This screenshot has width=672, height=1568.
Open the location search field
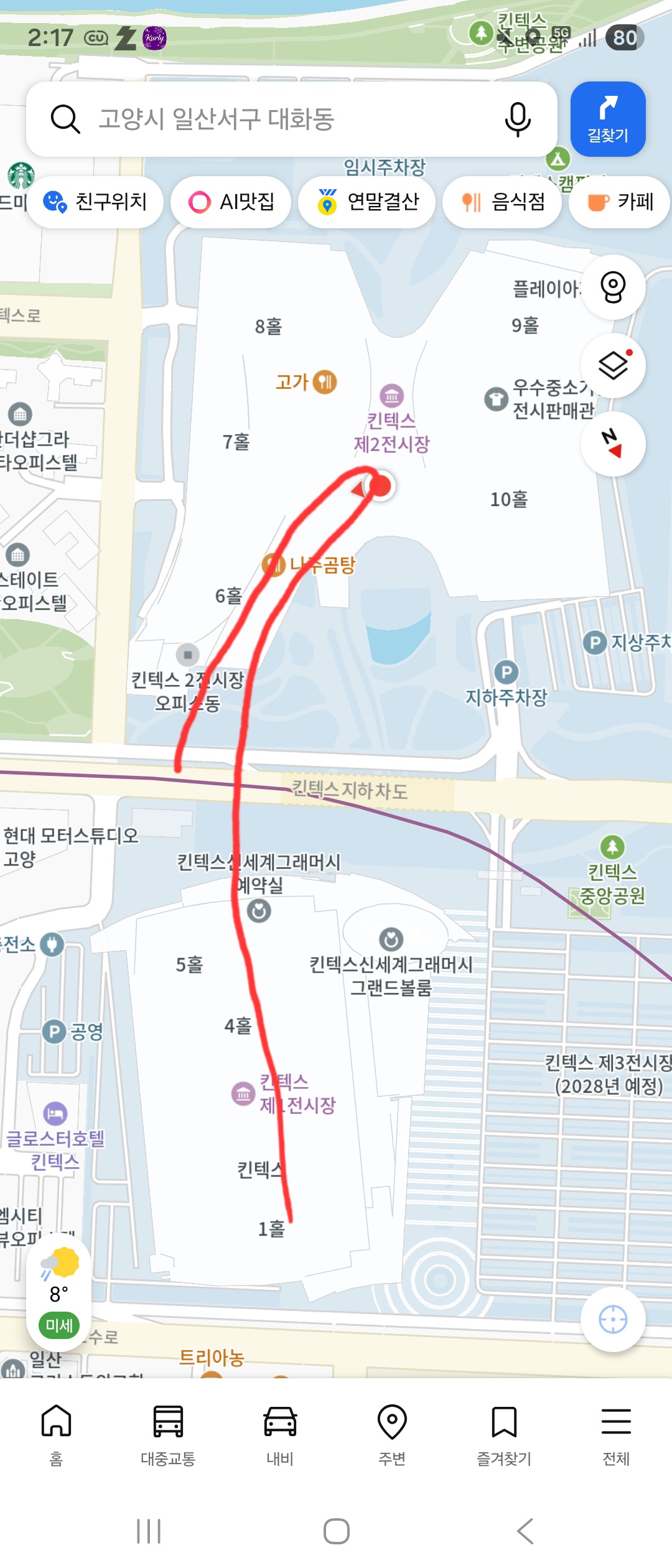tap(274, 119)
